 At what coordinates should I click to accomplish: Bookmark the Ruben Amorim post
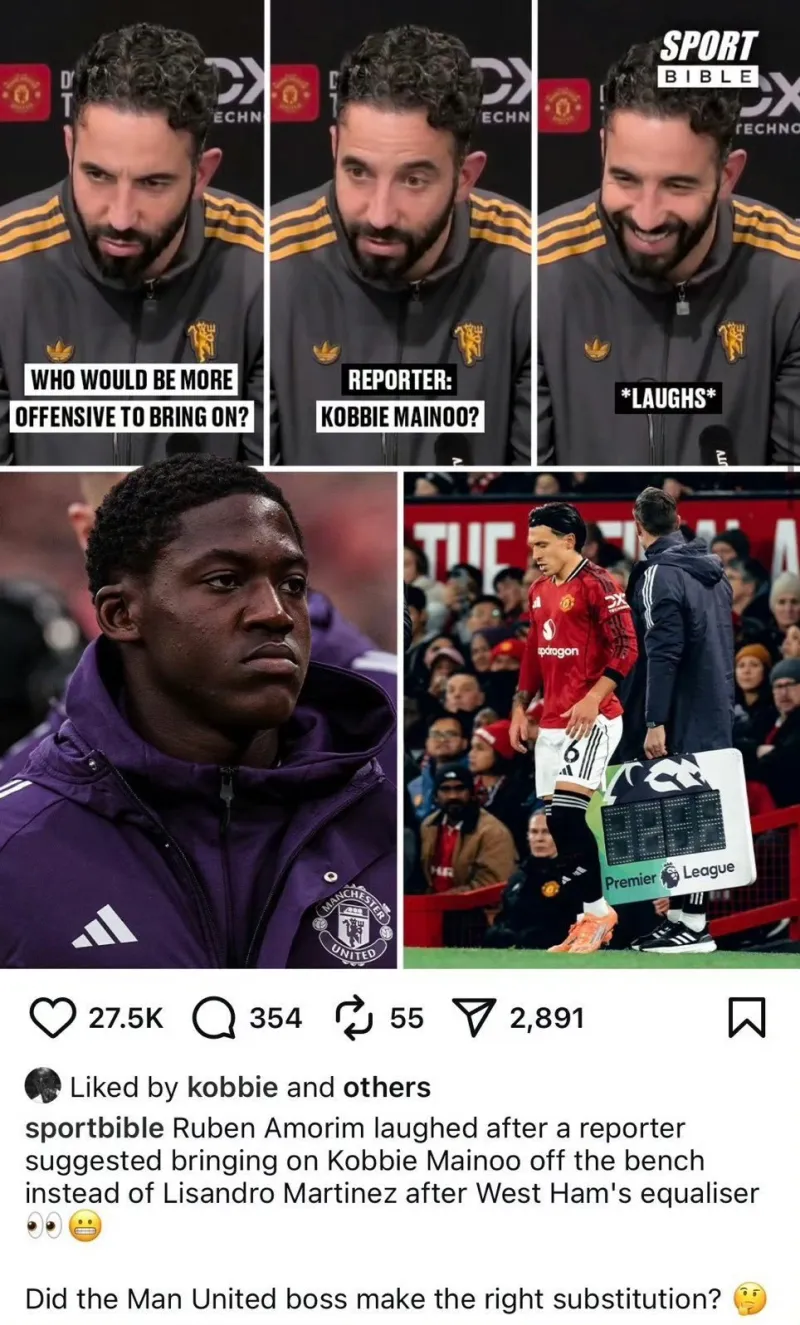[748, 1018]
